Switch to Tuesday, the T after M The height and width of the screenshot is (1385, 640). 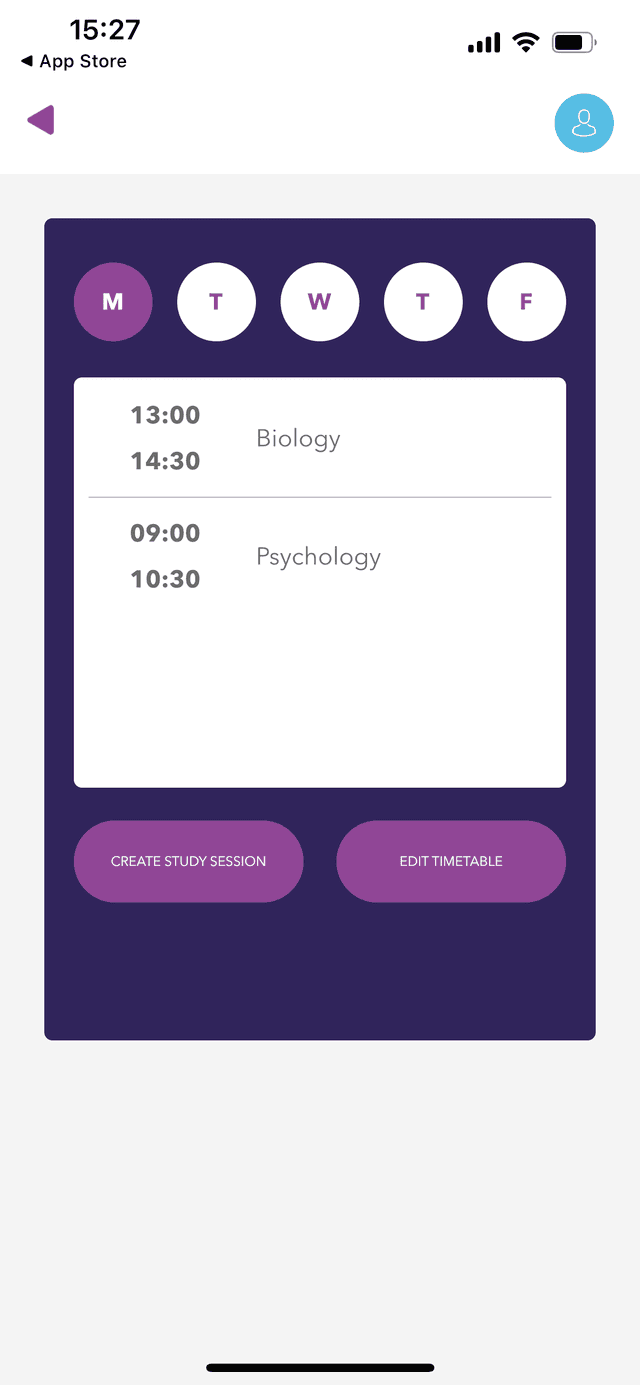pyautogui.click(x=216, y=302)
